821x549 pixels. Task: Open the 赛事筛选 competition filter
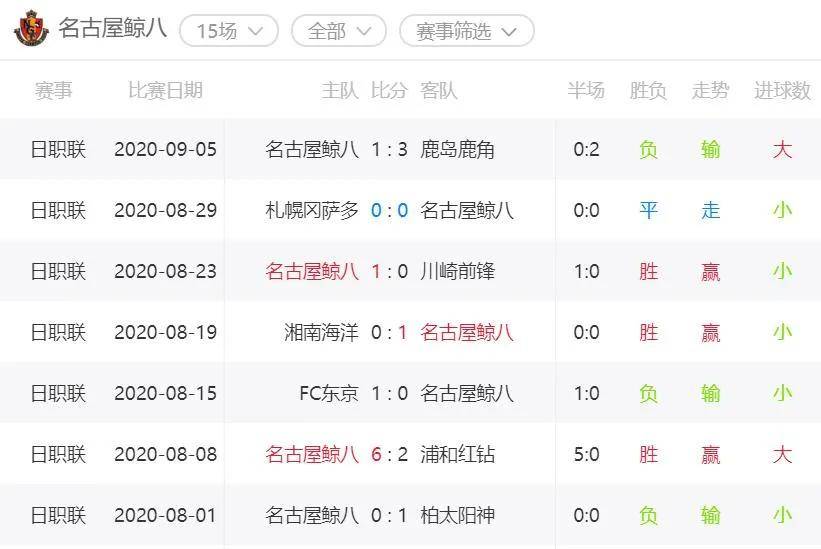tap(466, 30)
